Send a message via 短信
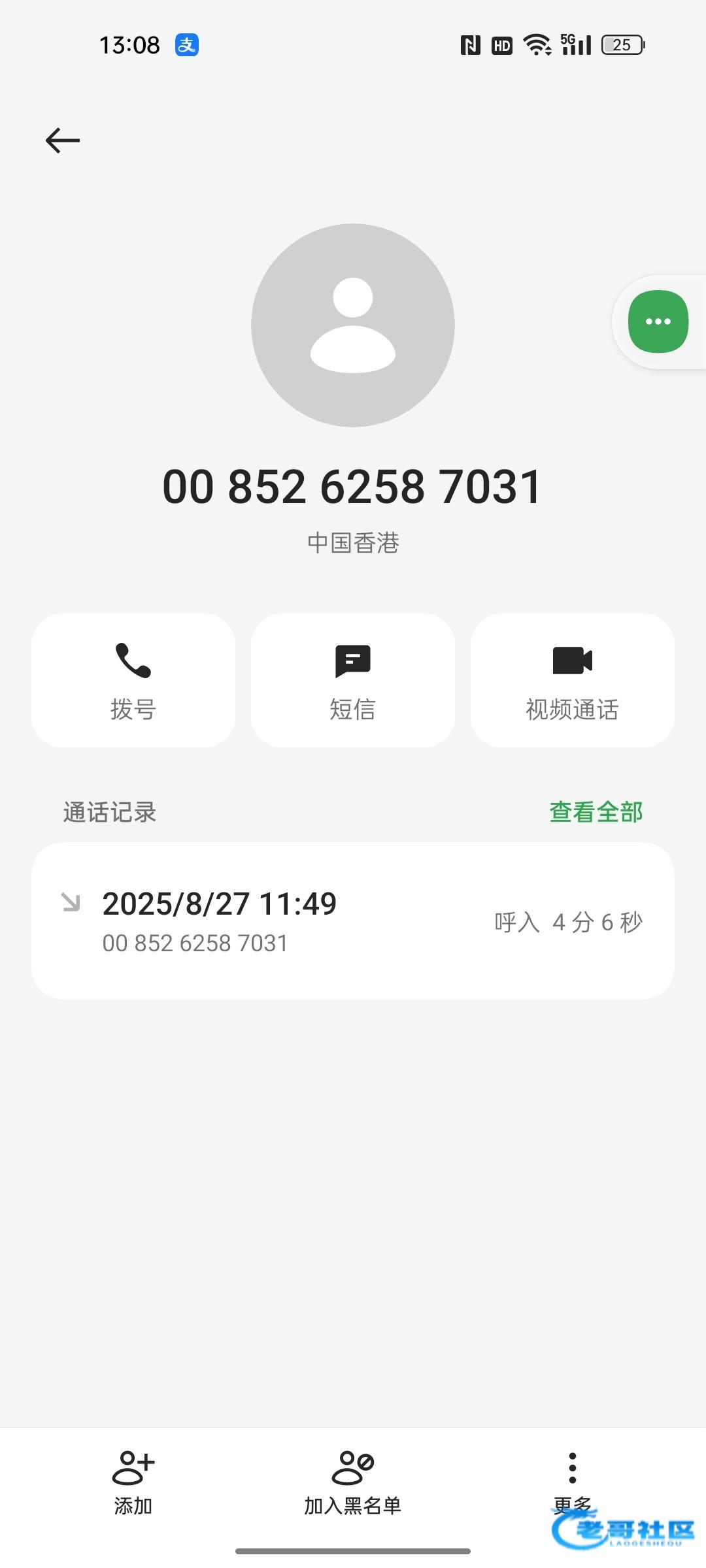This screenshot has height=1568, width=706. point(353,680)
